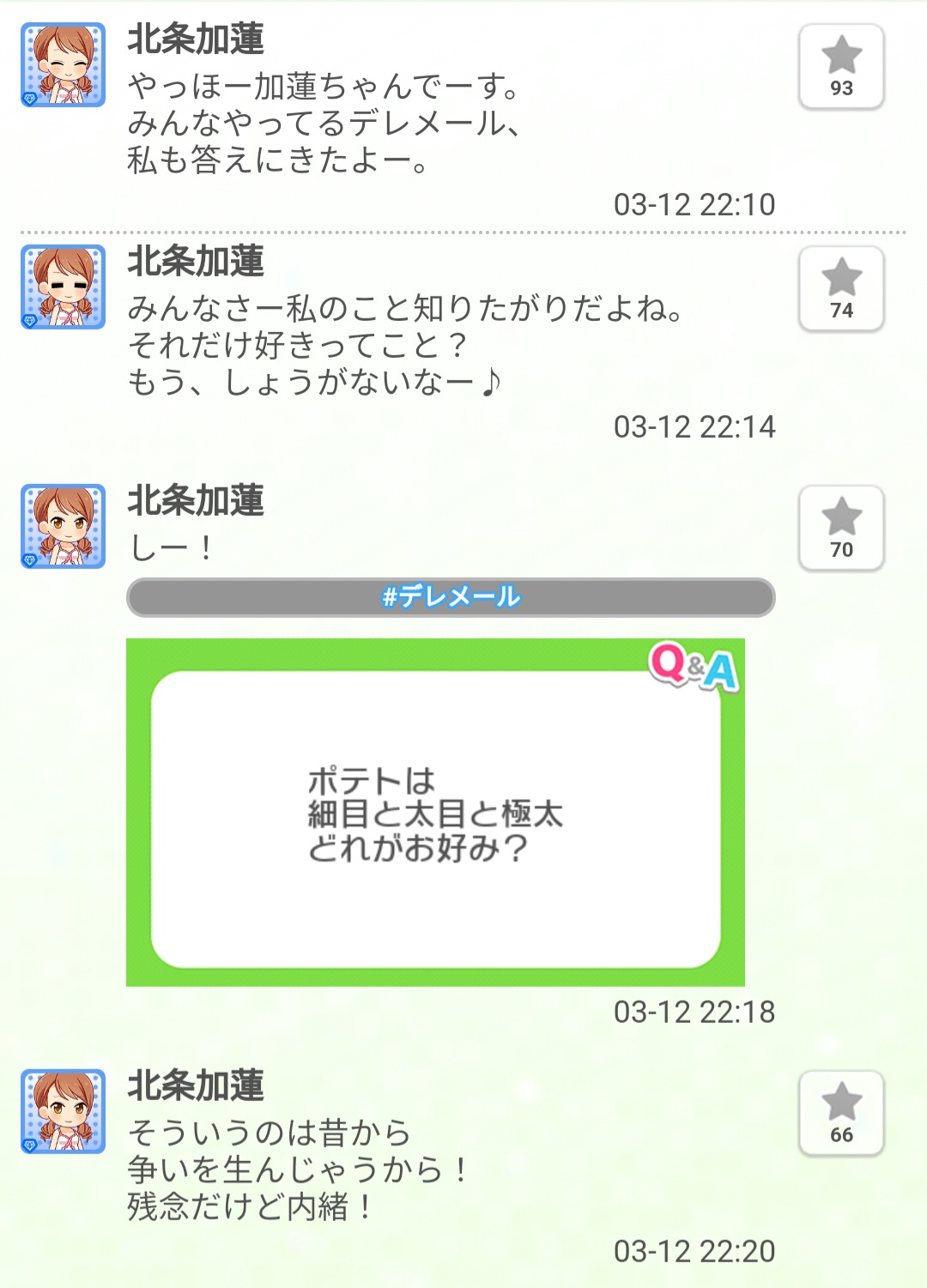Star the post with 93 stars

pyautogui.click(x=841, y=67)
